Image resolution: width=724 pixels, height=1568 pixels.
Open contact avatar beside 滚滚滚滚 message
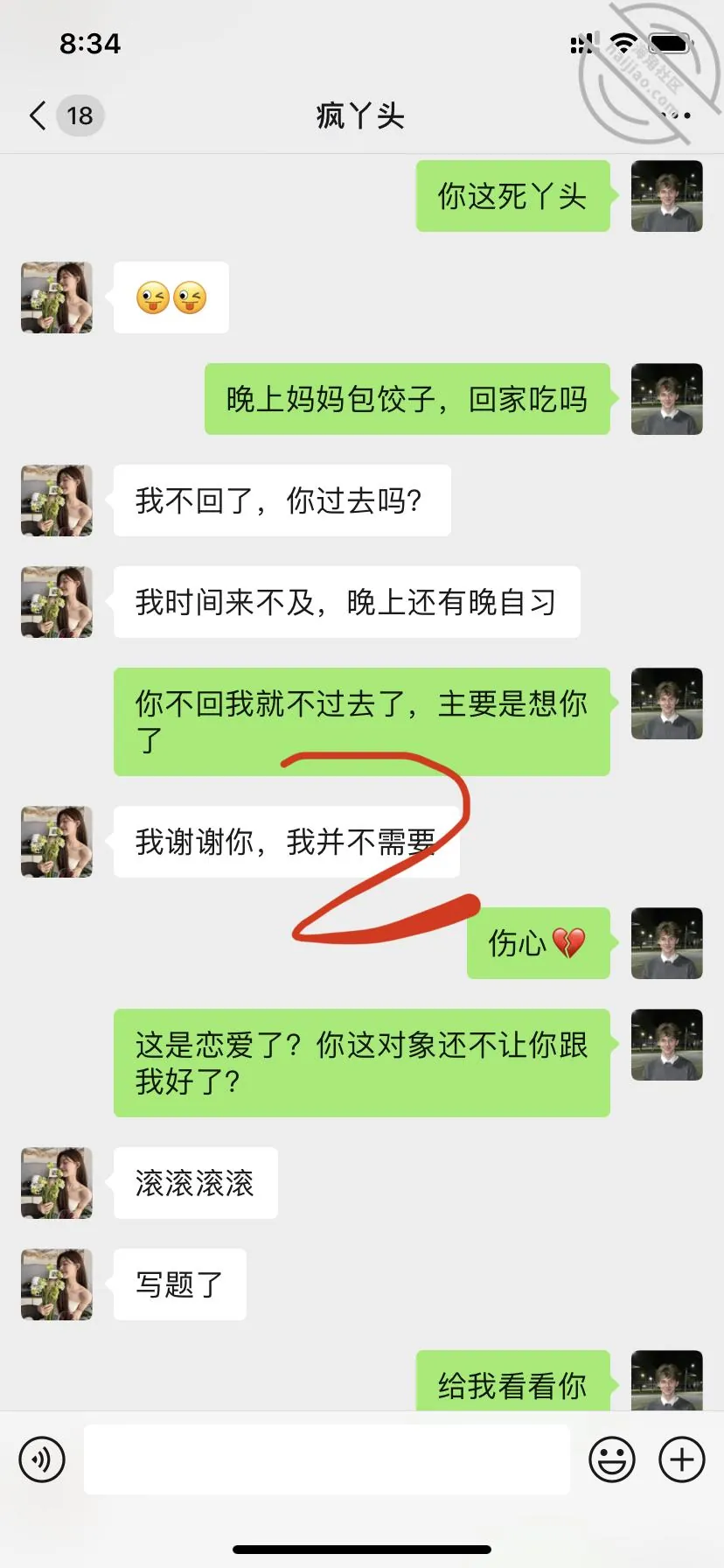[x=57, y=1183]
